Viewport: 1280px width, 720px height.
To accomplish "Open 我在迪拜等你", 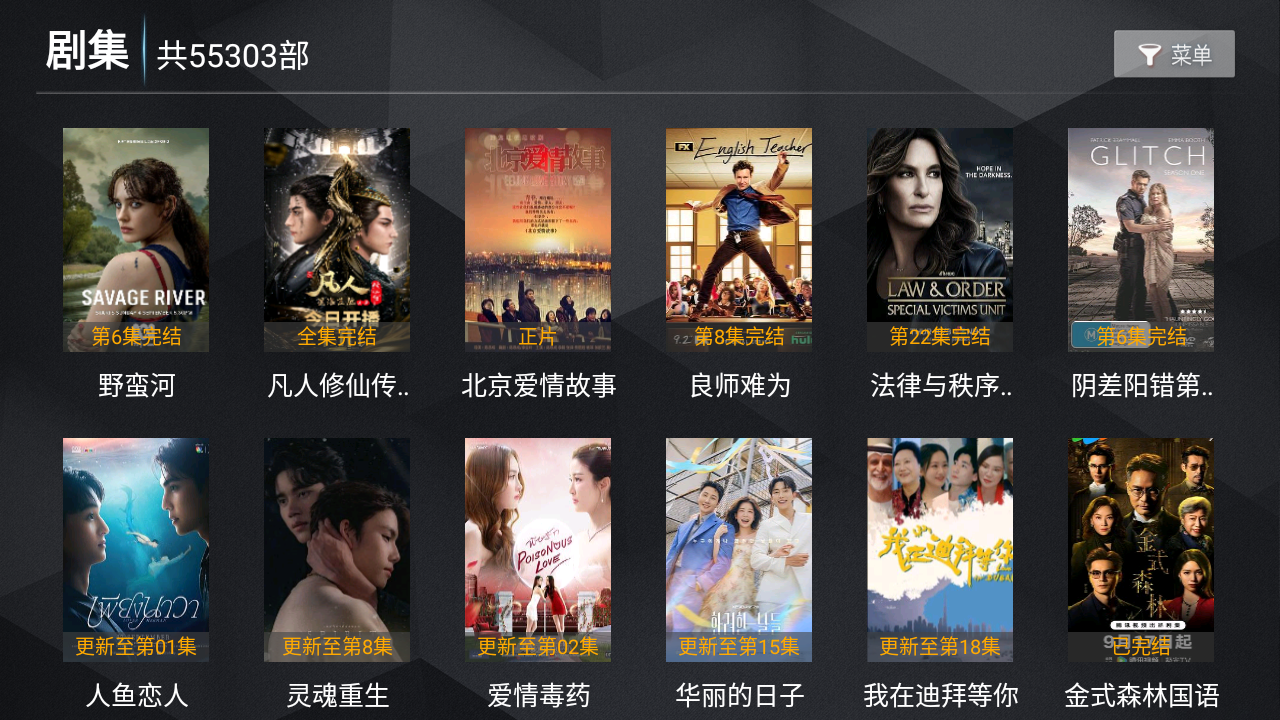I will point(940,550).
